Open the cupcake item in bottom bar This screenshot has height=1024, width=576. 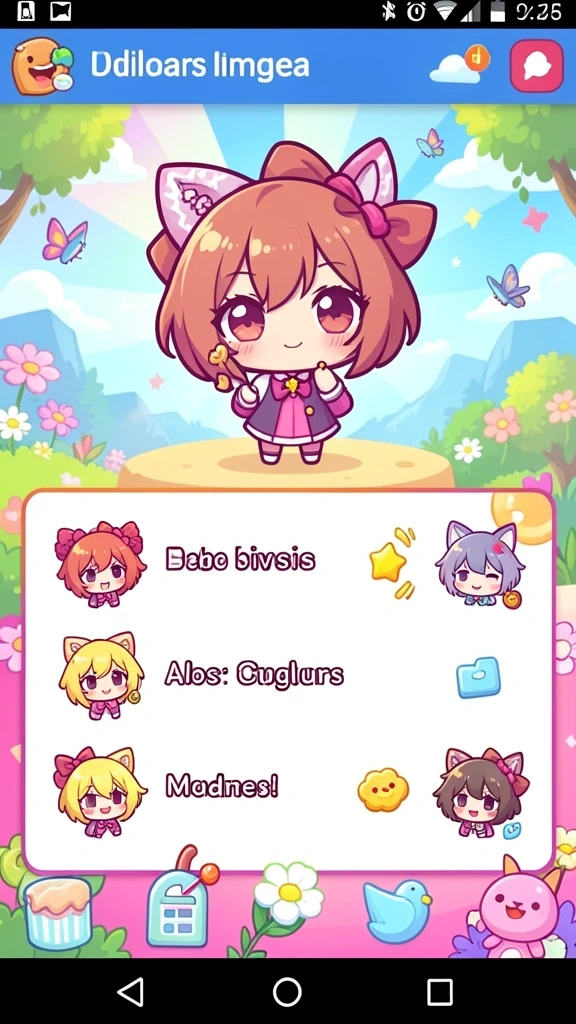[x=57, y=912]
